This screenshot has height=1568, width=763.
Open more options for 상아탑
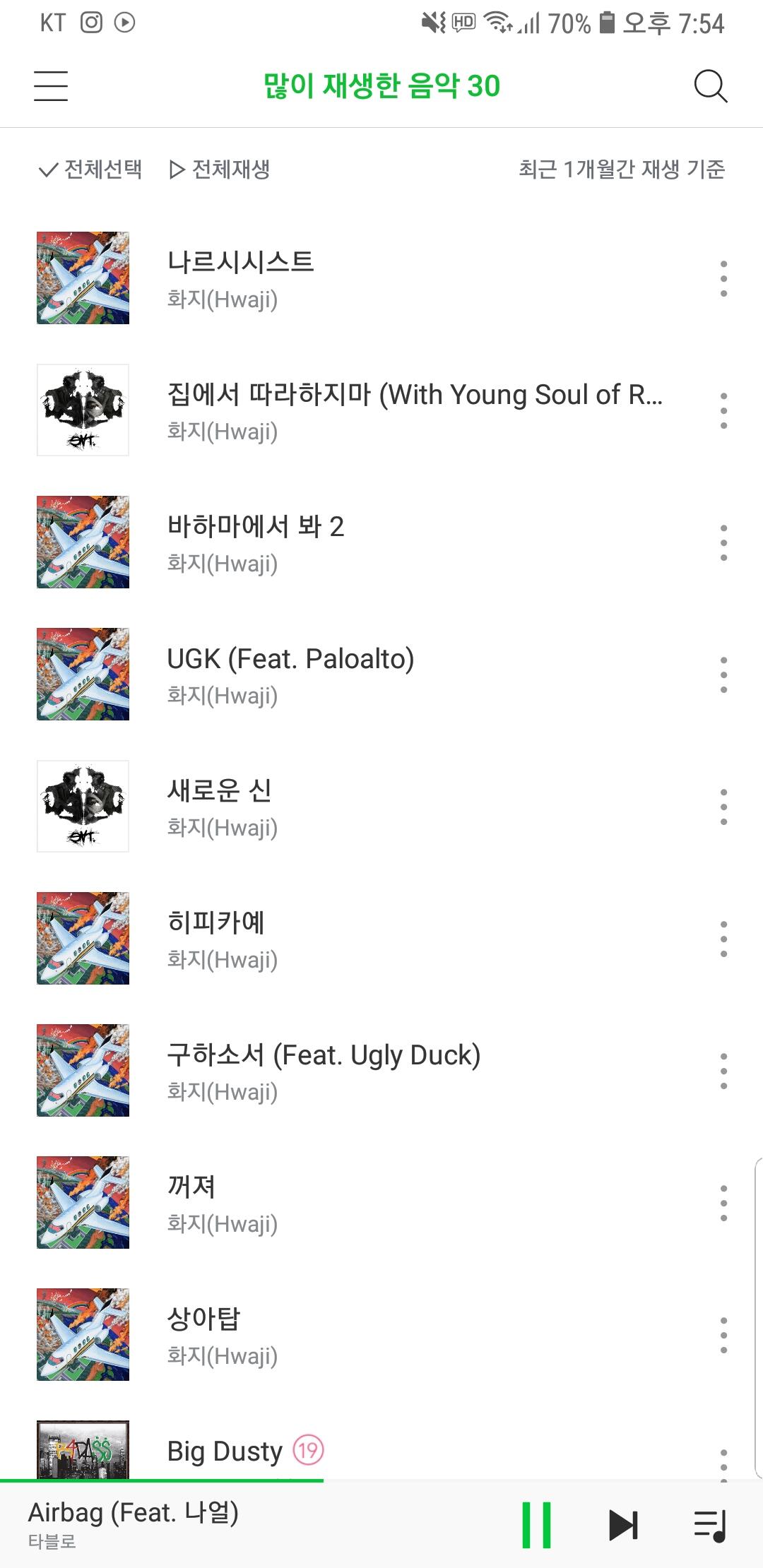tap(723, 1335)
